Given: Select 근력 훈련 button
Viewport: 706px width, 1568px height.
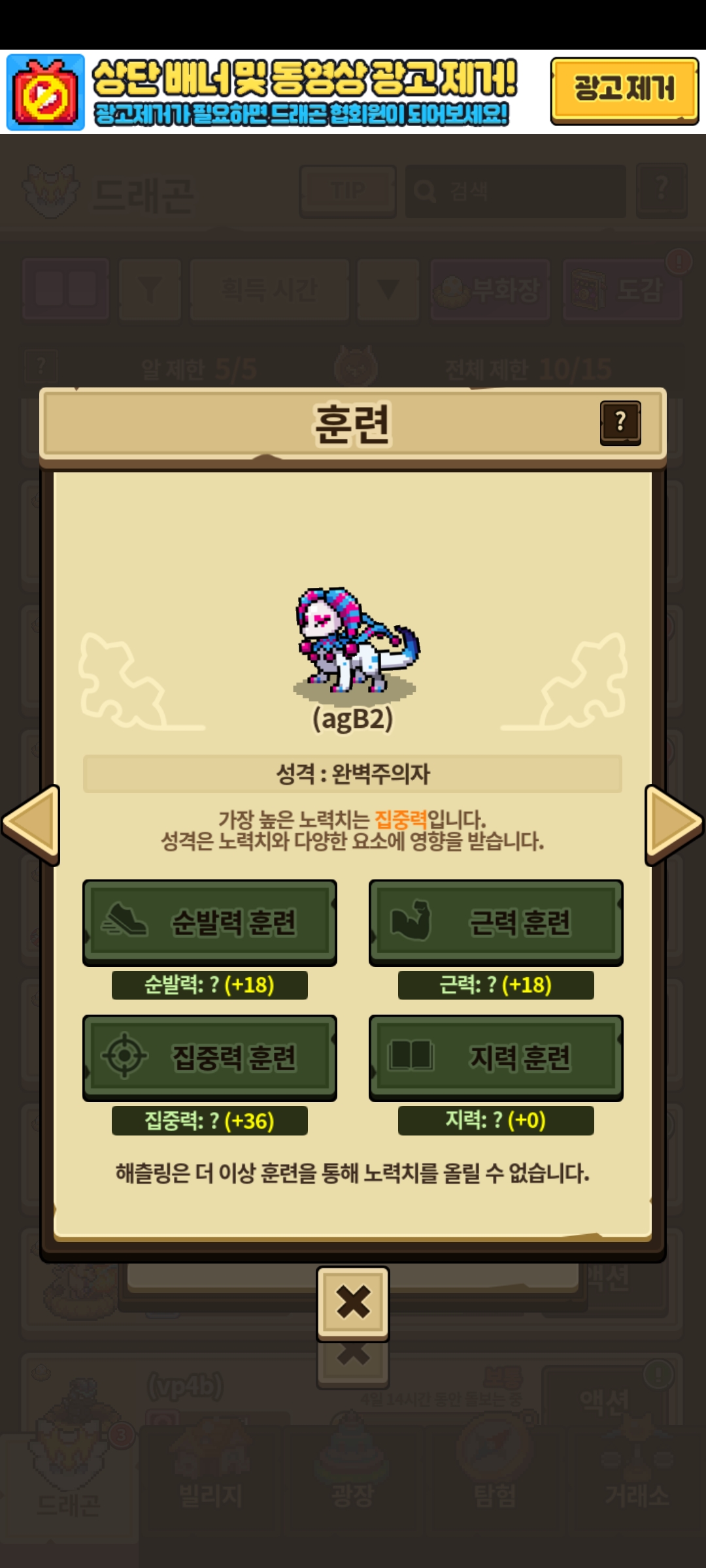Looking at the screenshot, I should pos(496,923).
